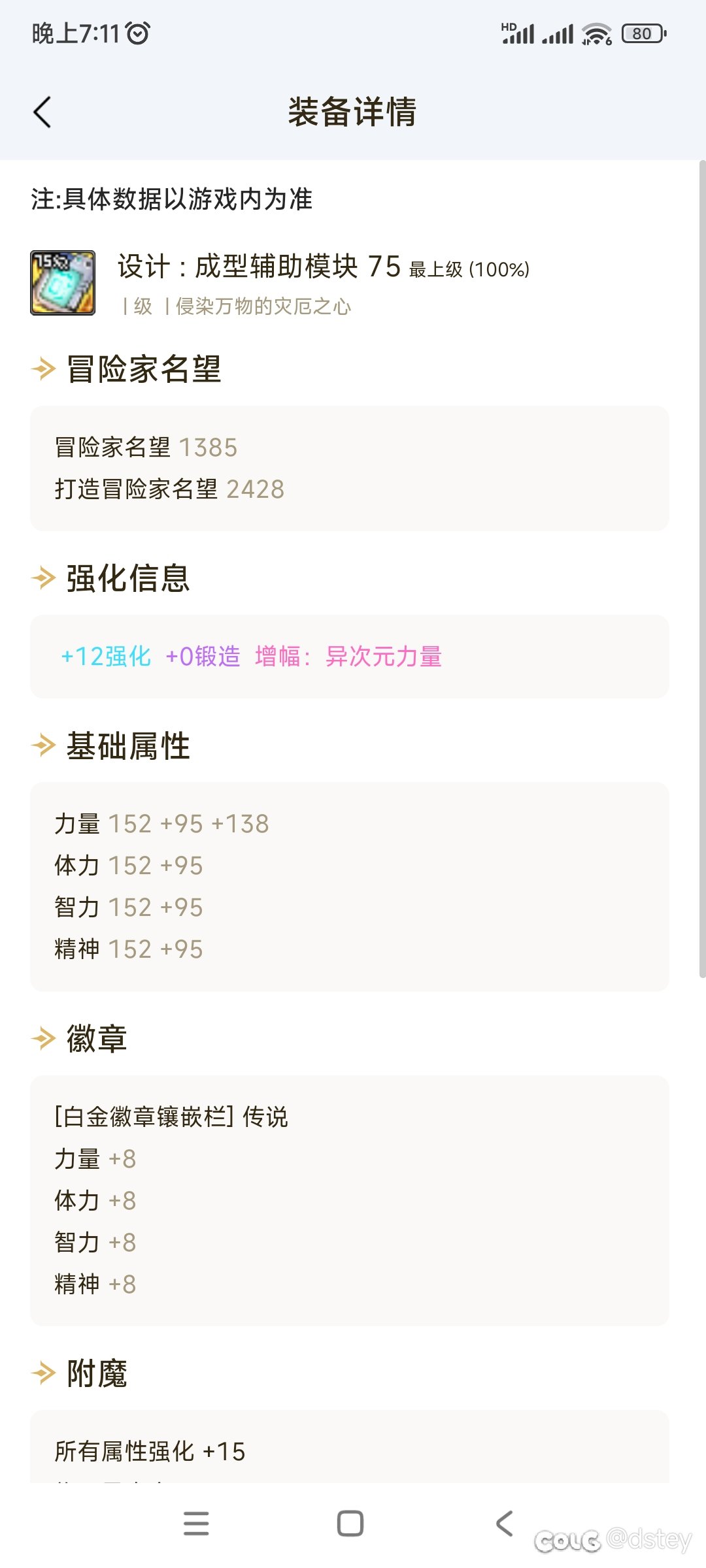Tap the system back button
The width and height of the screenshot is (706, 1568).
pos(505,1523)
